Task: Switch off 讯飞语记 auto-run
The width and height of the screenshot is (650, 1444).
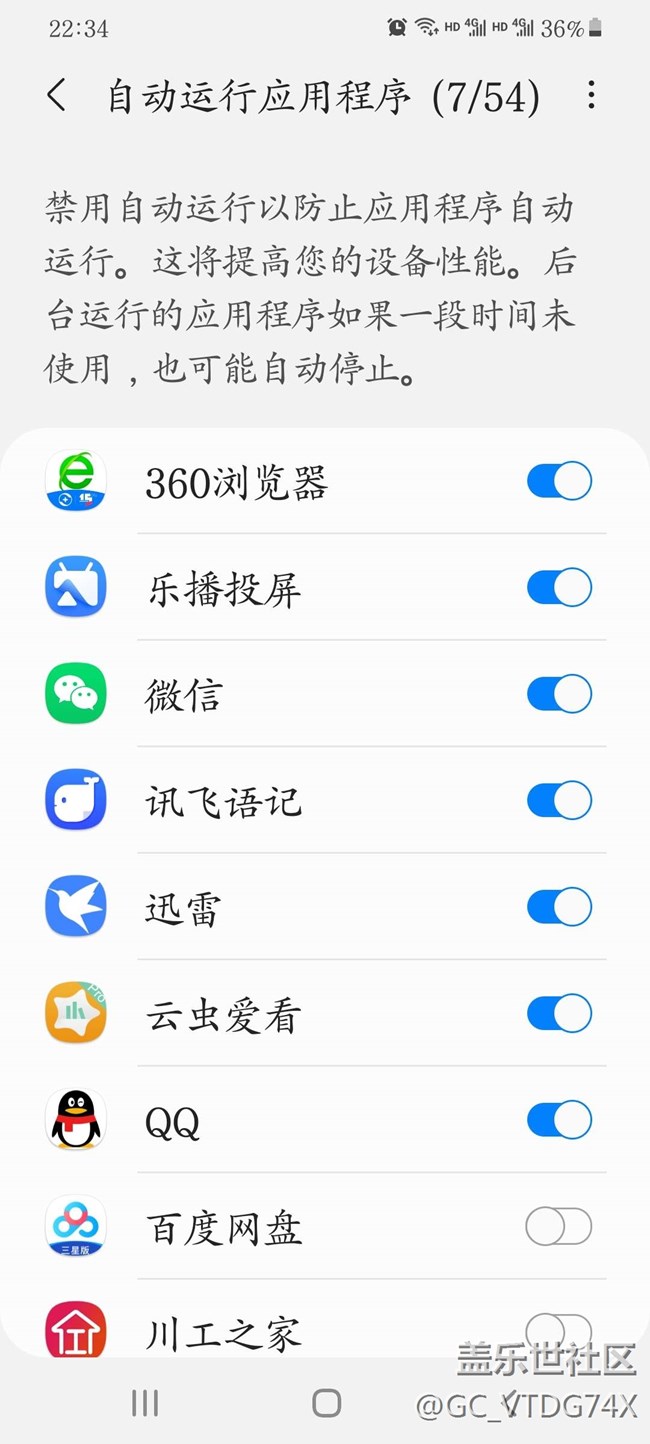Action: coord(559,800)
